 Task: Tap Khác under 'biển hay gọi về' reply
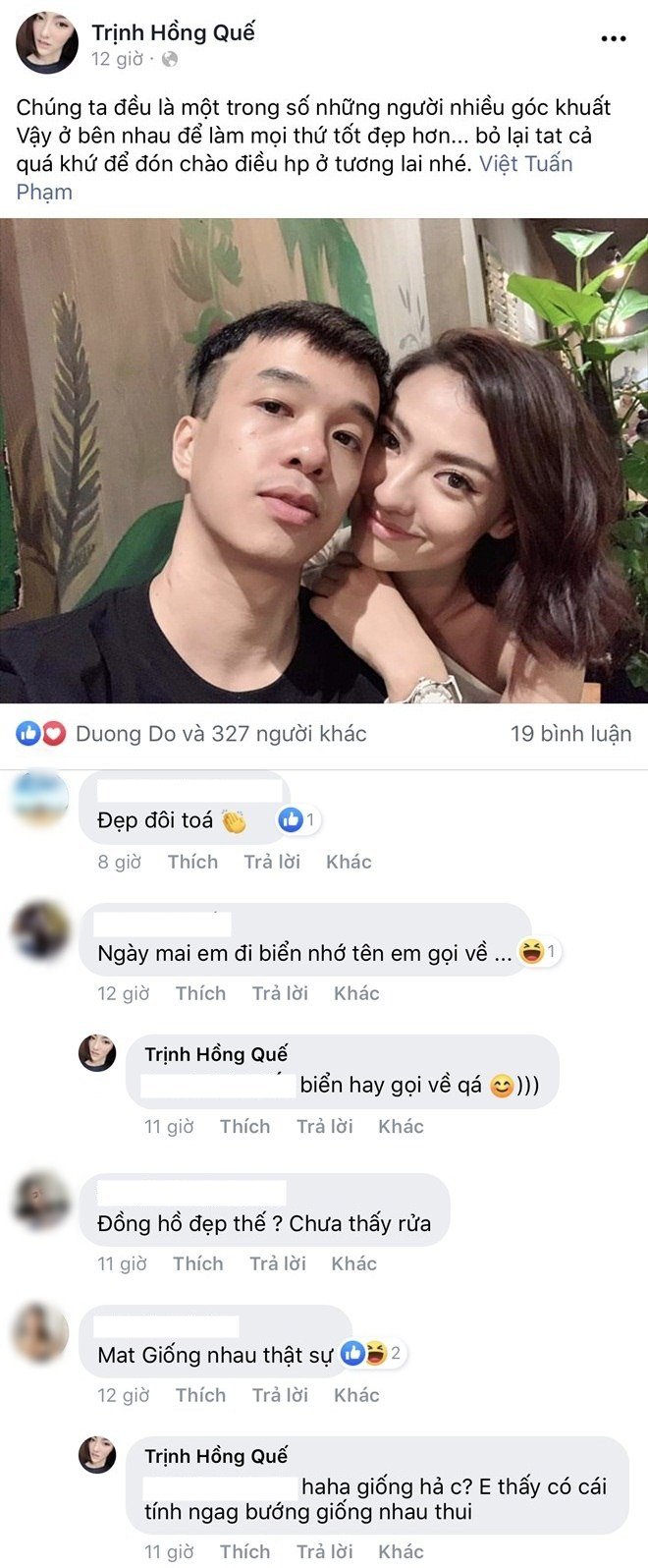pyautogui.click(x=401, y=1126)
